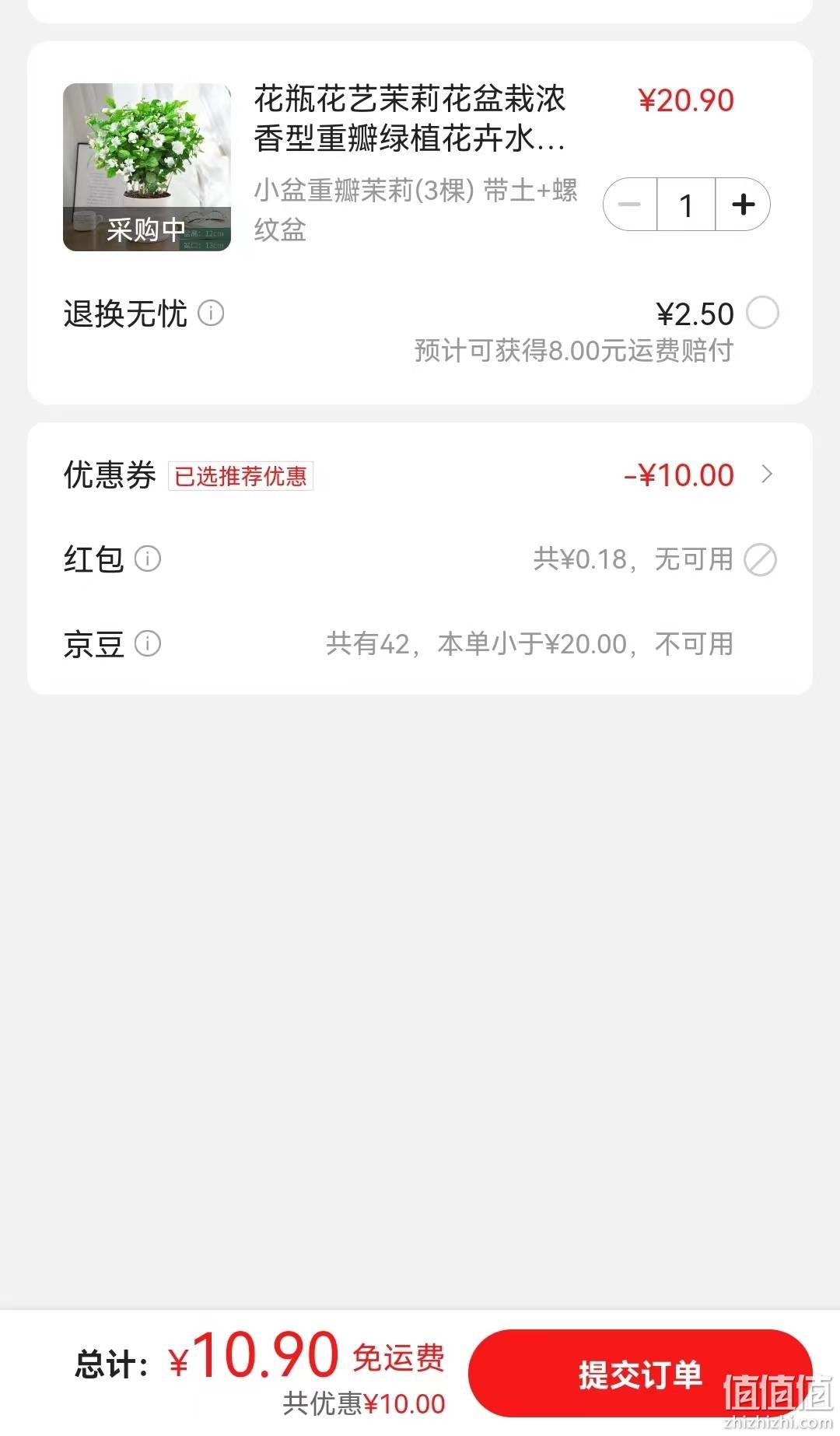Screen dimensions: 840x1436
Task: Show info about 红包
Action: [148, 559]
